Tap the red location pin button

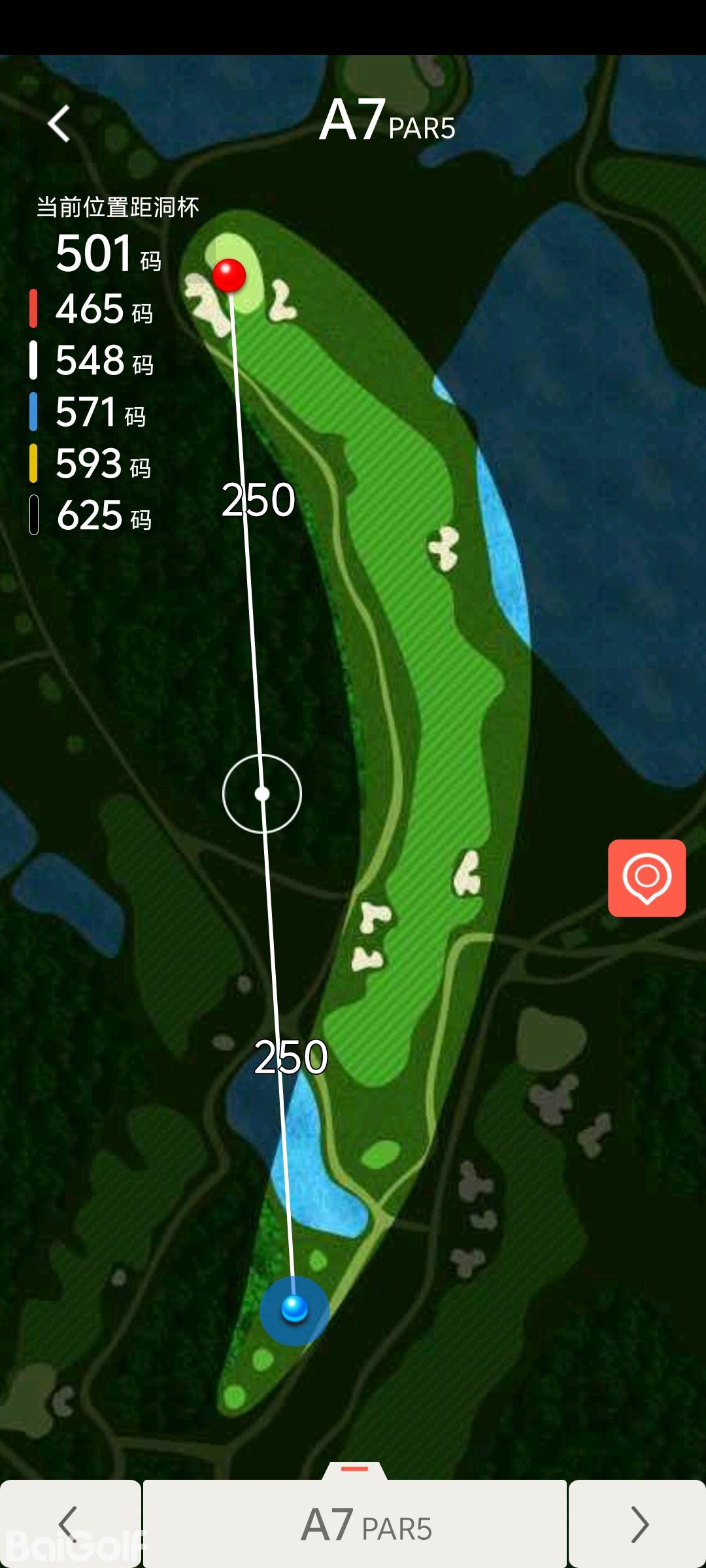pos(647,877)
